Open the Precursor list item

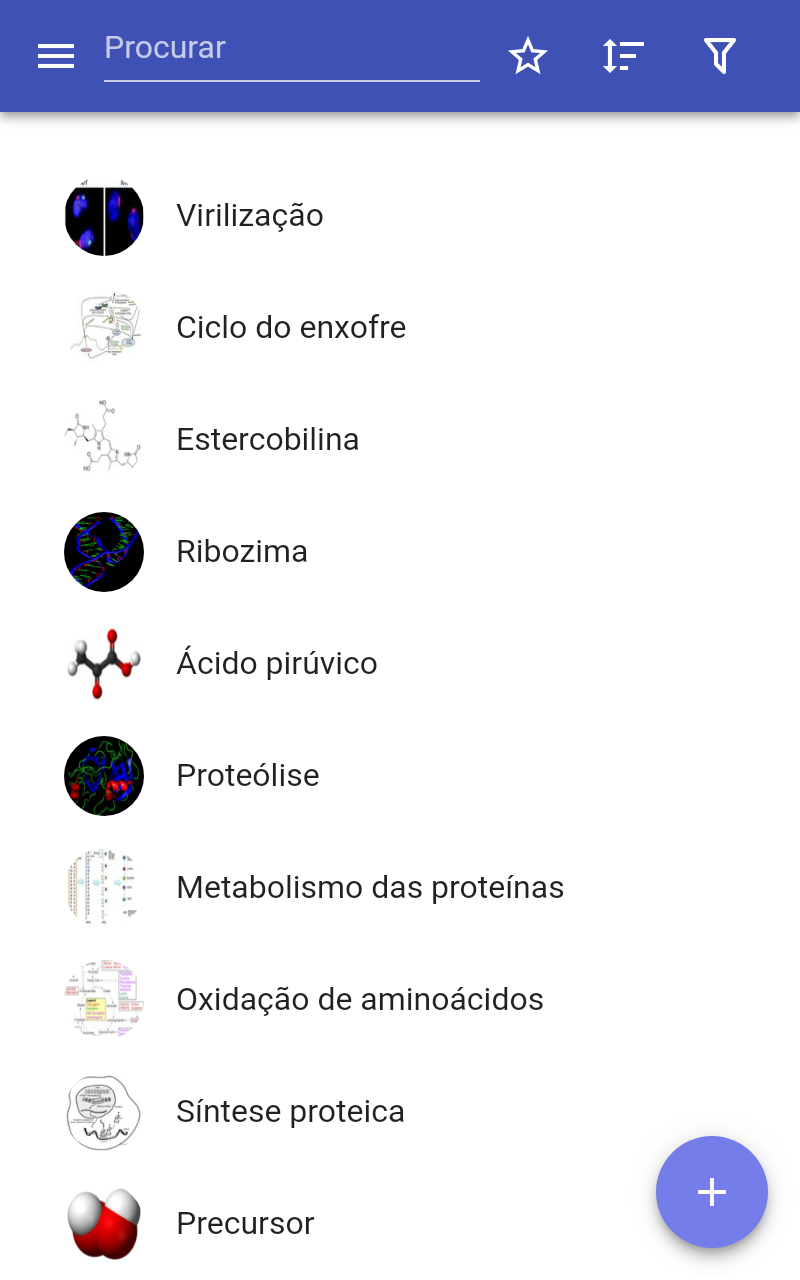(x=245, y=1224)
